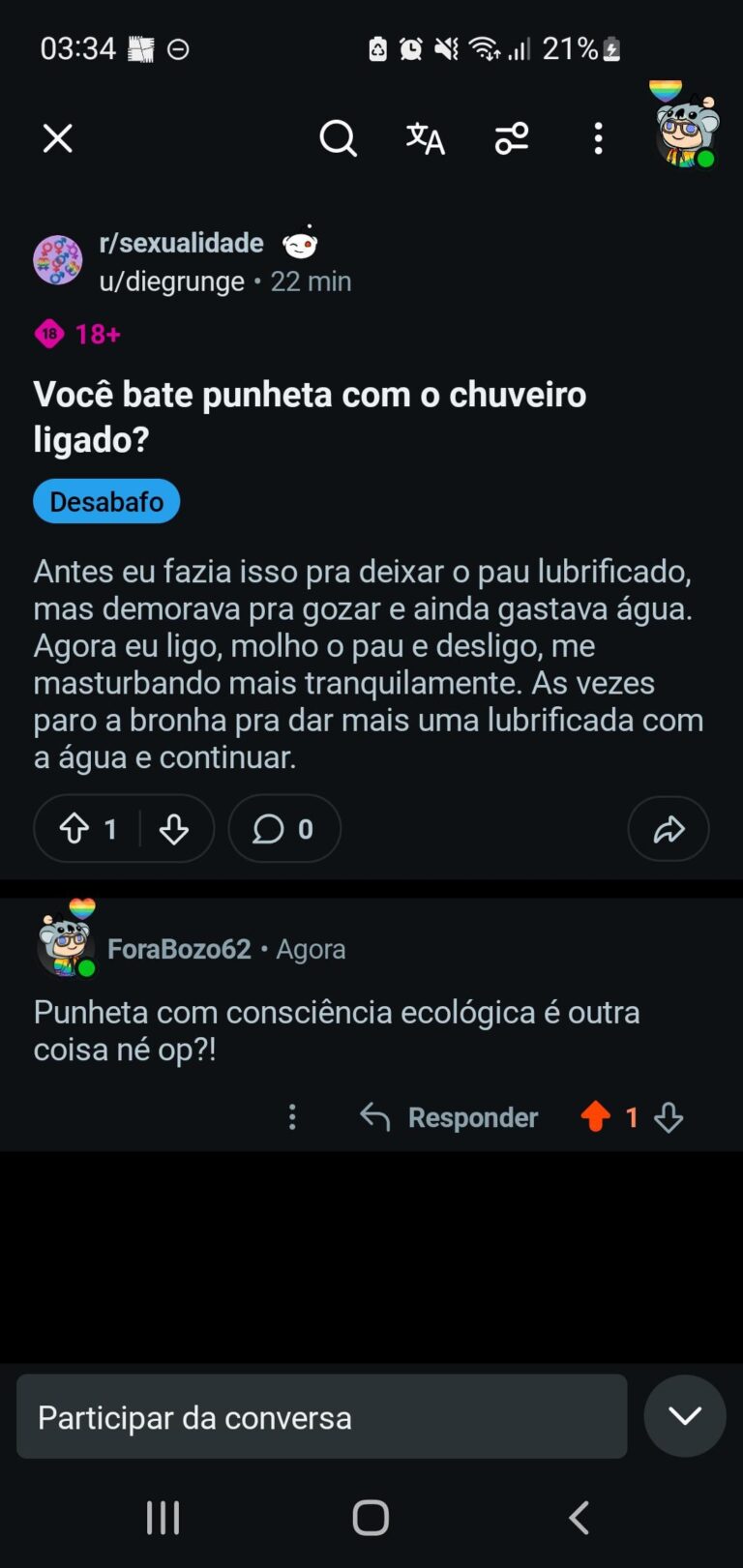Open the post overflow menu
The width and height of the screenshot is (743, 1568).
click(x=598, y=138)
